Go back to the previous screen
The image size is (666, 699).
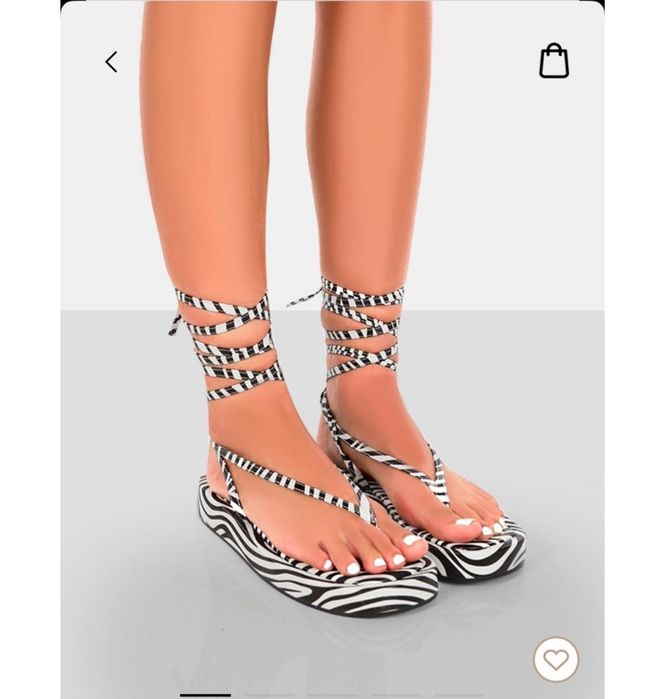(x=111, y=62)
